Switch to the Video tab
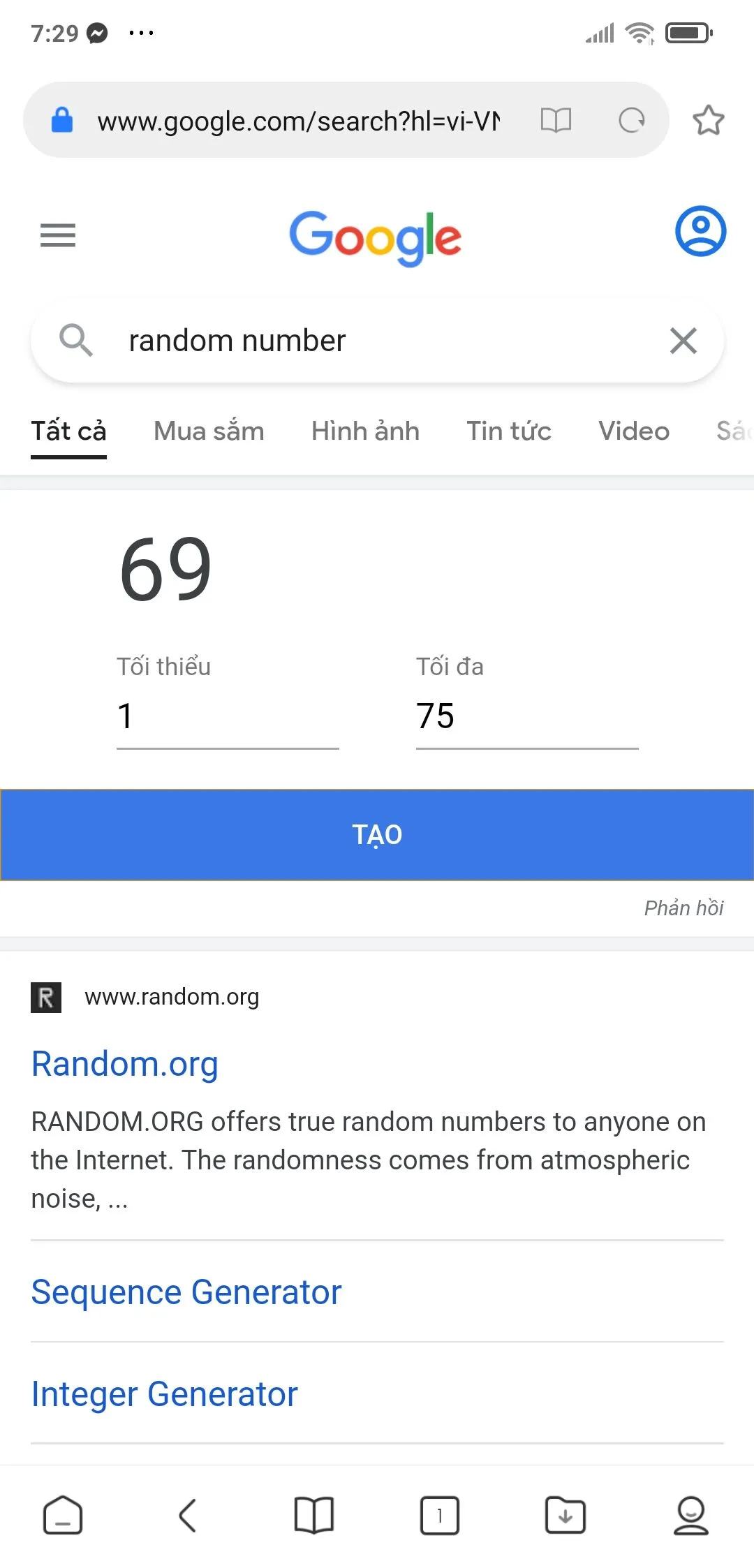 pos(634,431)
